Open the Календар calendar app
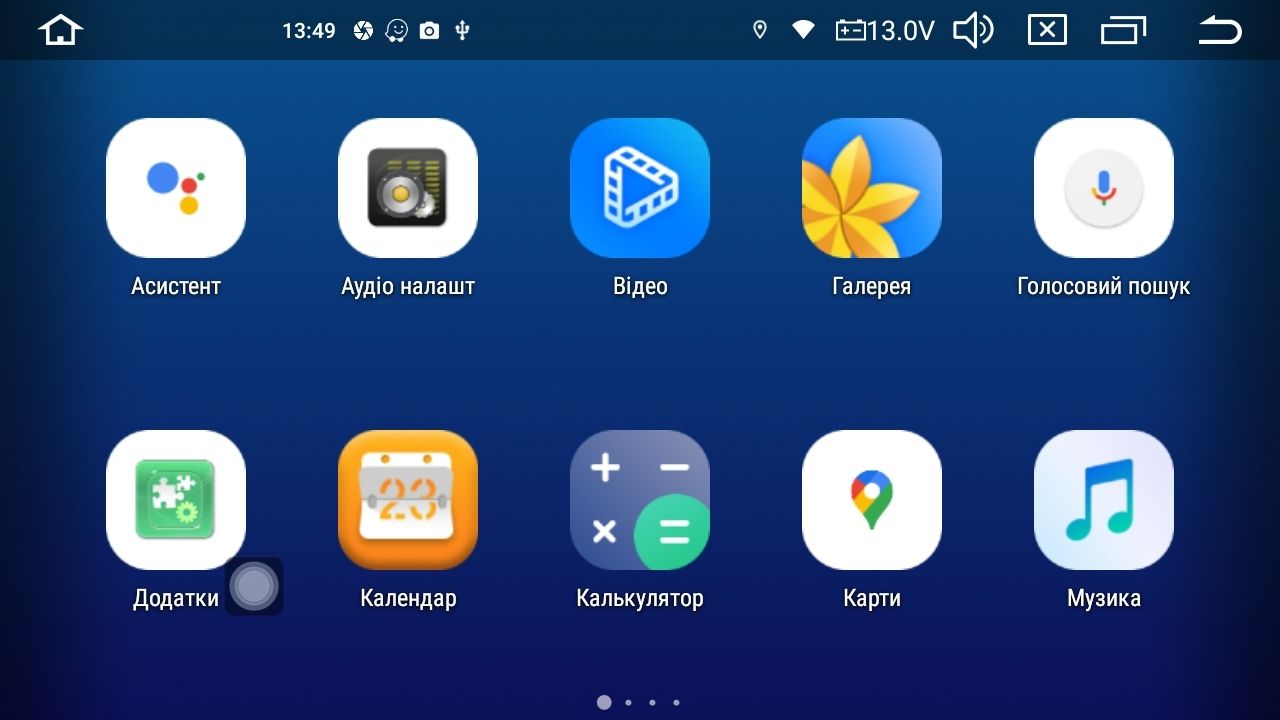The image size is (1280, 720). coord(408,500)
